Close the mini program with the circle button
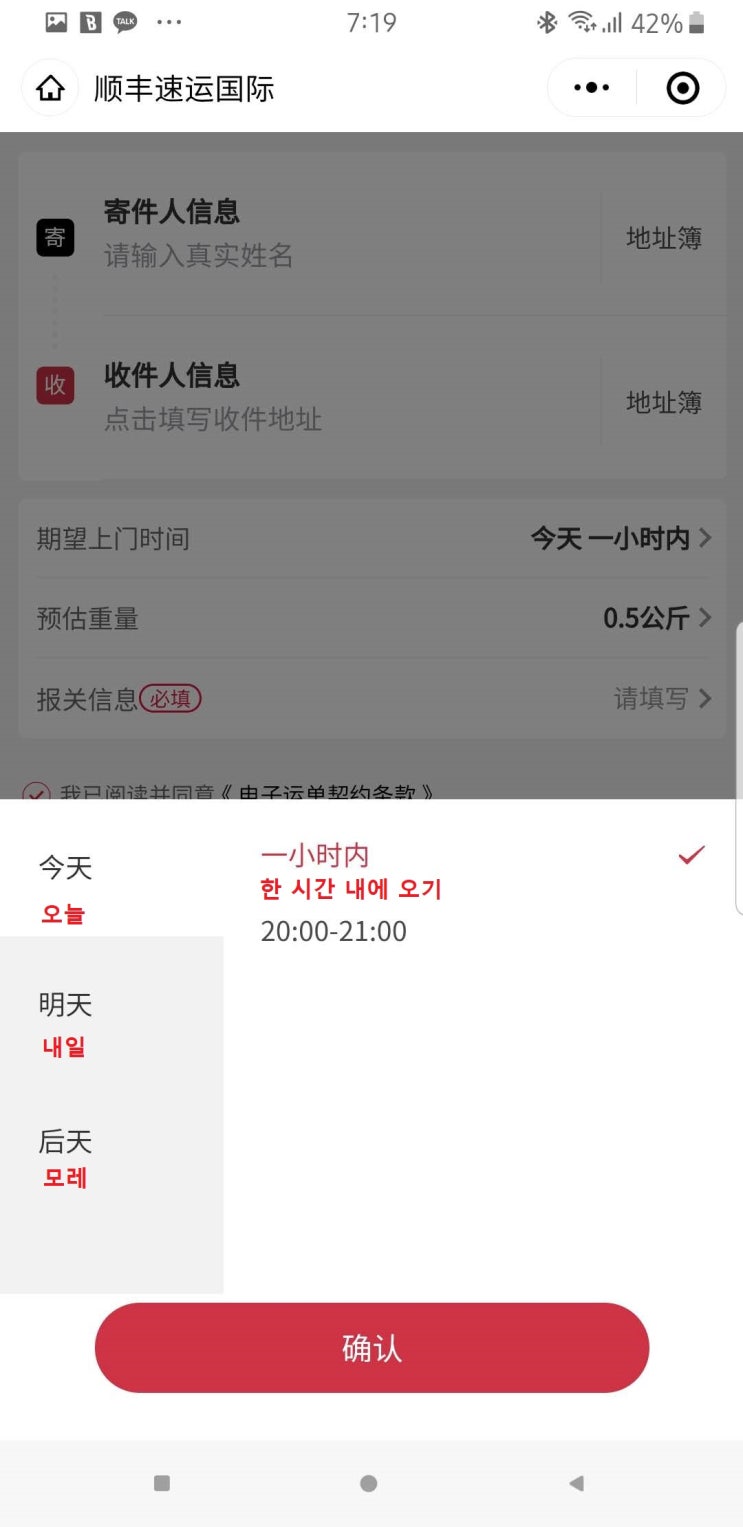 coord(682,89)
